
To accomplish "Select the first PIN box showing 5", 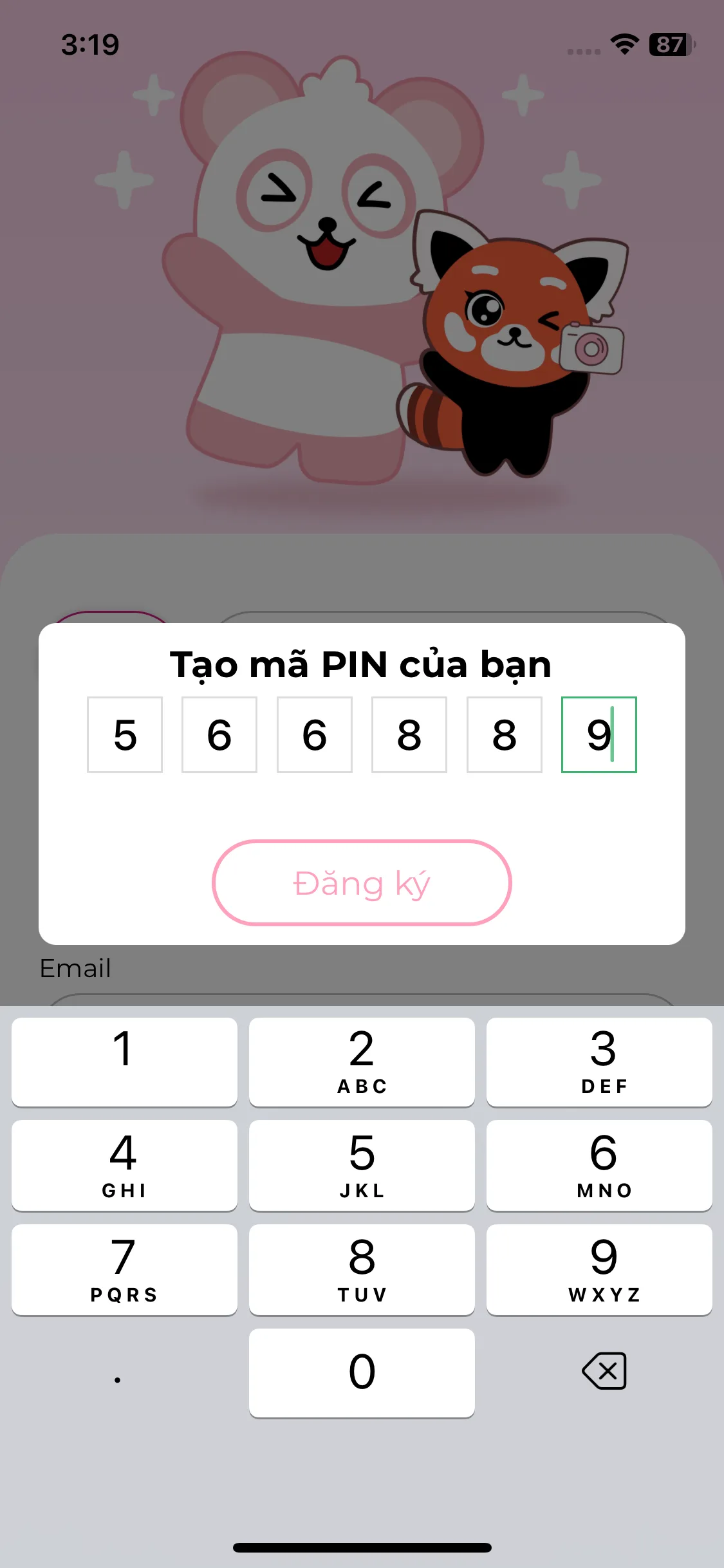I will click(125, 734).
